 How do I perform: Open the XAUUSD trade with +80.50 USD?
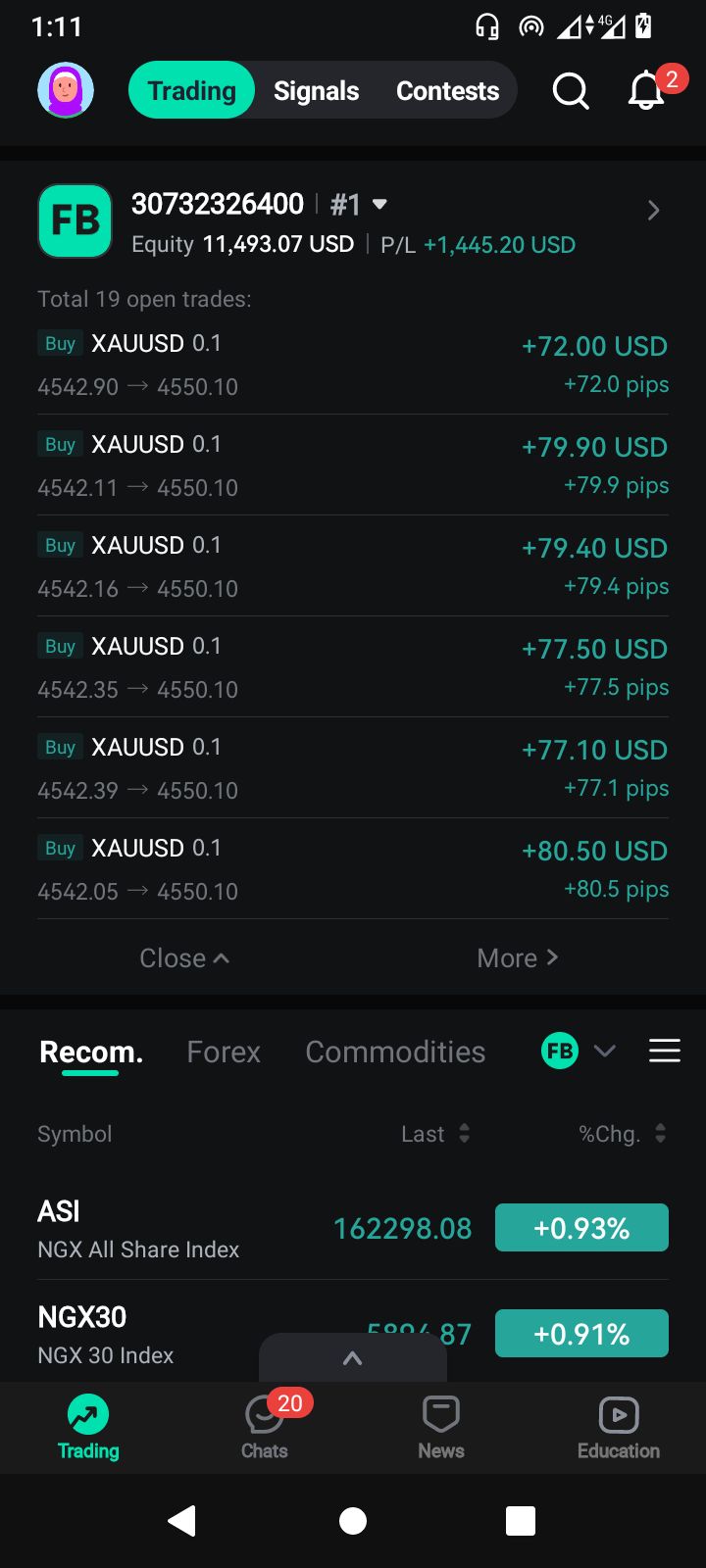[x=353, y=869]
